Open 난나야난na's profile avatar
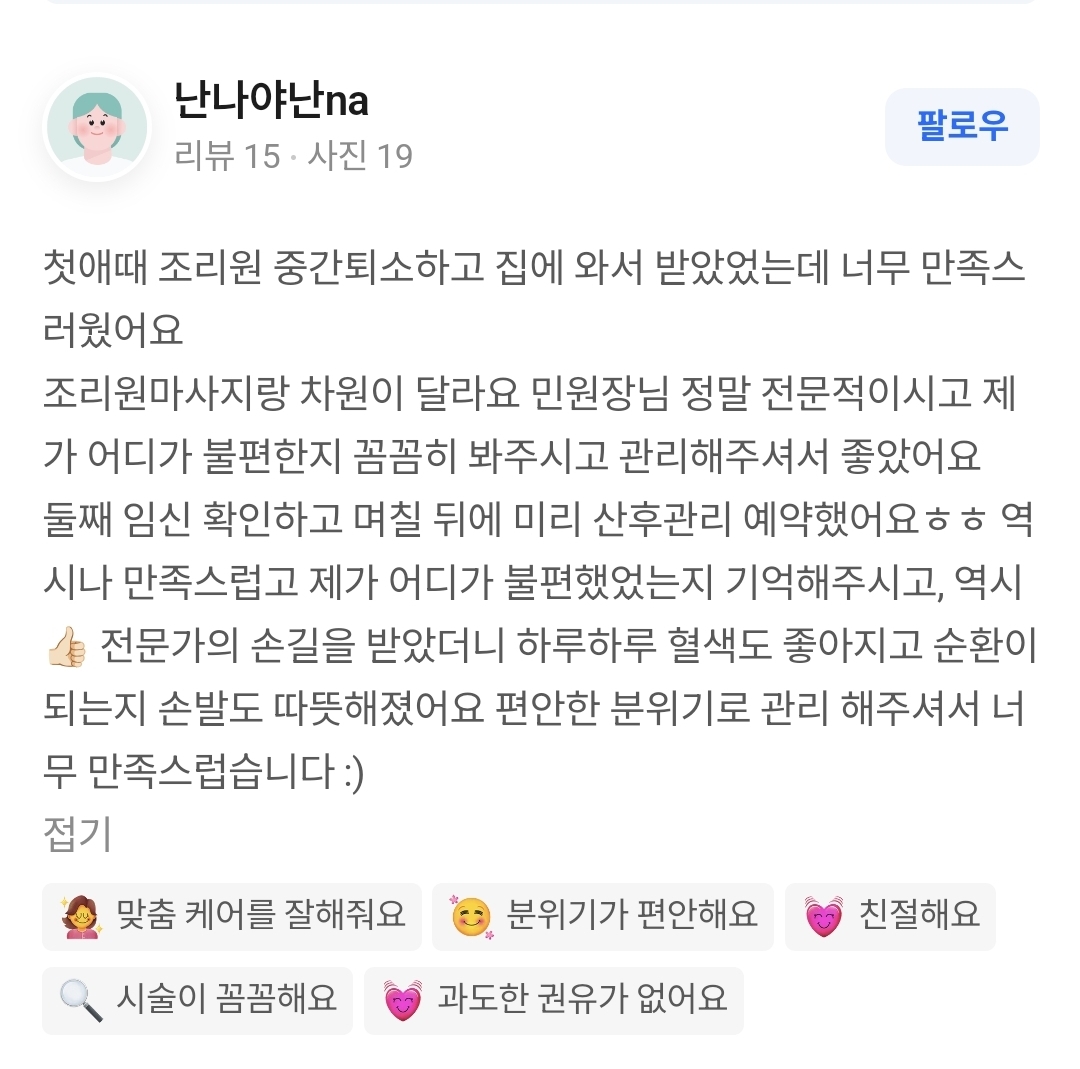The image size is (1080, 1069). [x=97, y=127]
